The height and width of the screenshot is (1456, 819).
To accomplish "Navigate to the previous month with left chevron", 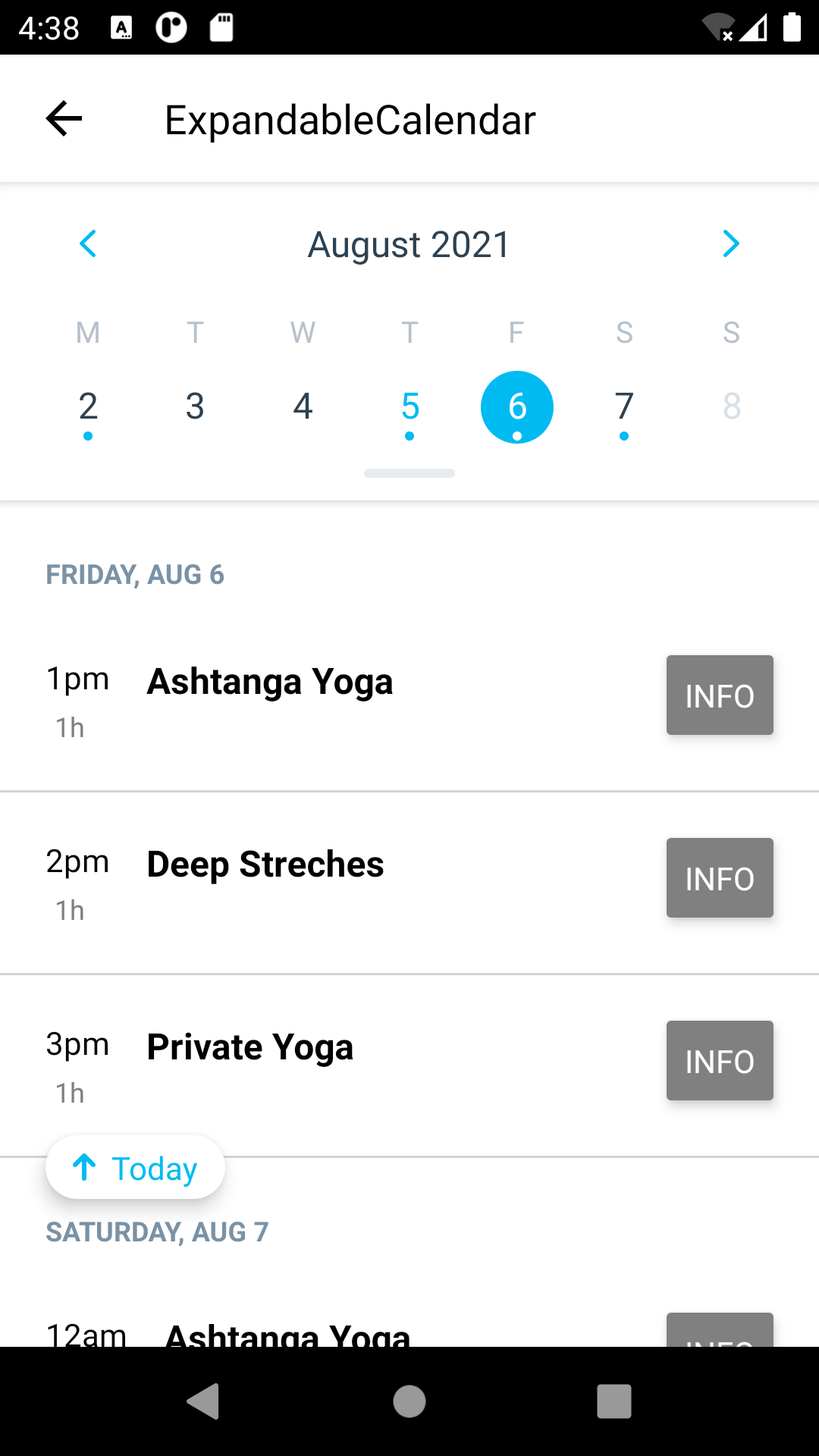I will pyautogui.click(x=88, y=243).
